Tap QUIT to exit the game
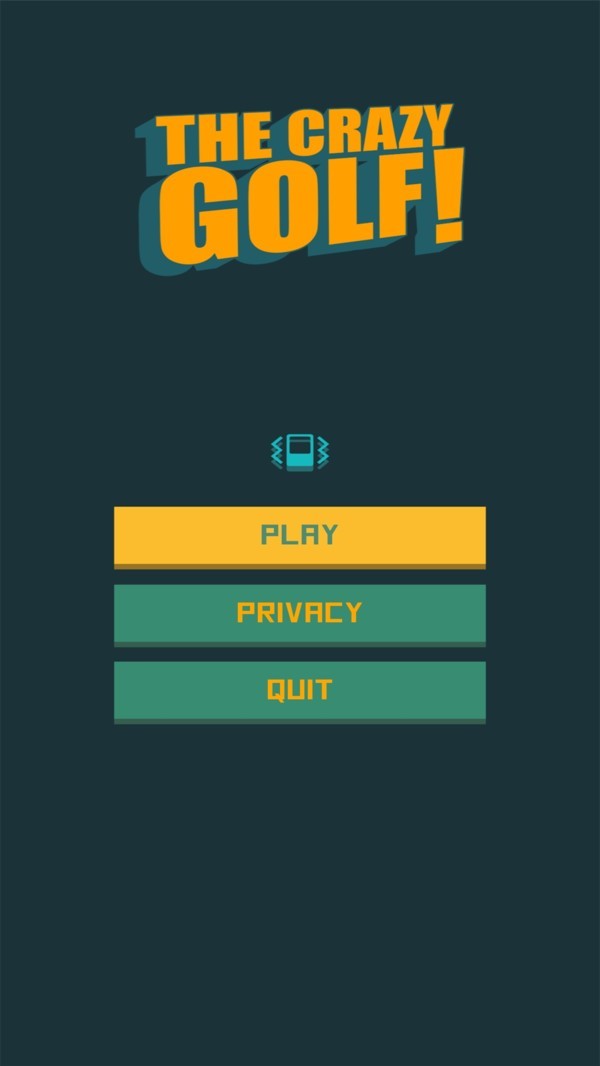The image size is (600, 1066). [300, 690]
